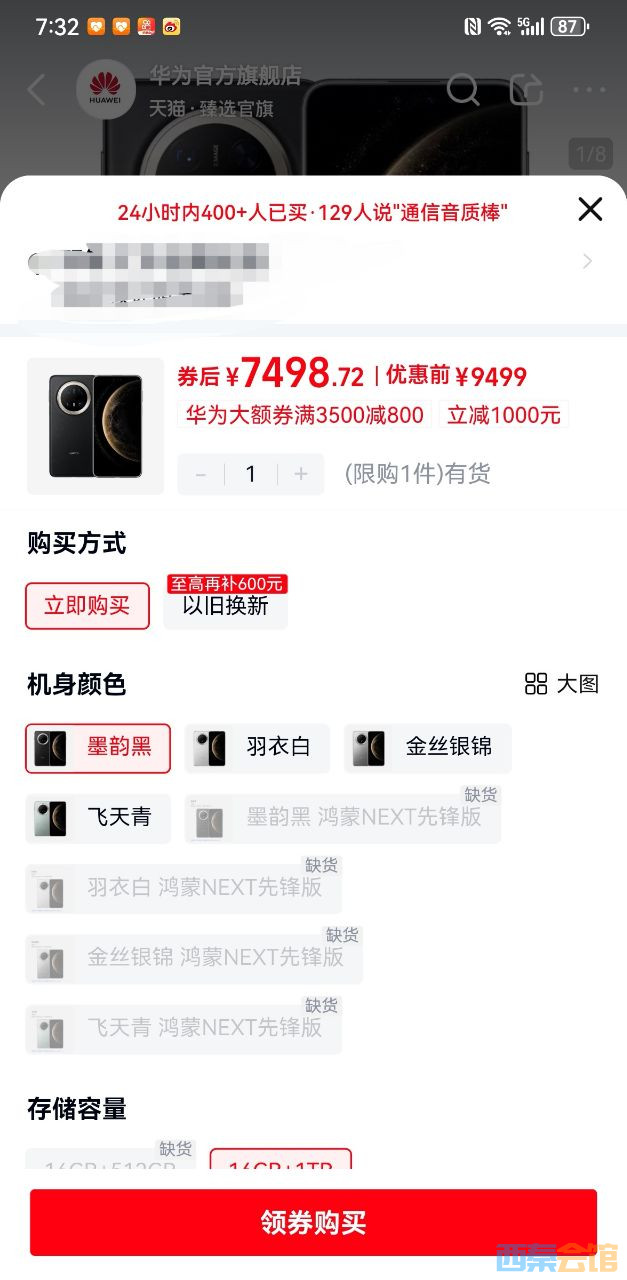This screenshot has height=1280, width=627.
Task: Increase quantity with the plus button
Action: 300,474
